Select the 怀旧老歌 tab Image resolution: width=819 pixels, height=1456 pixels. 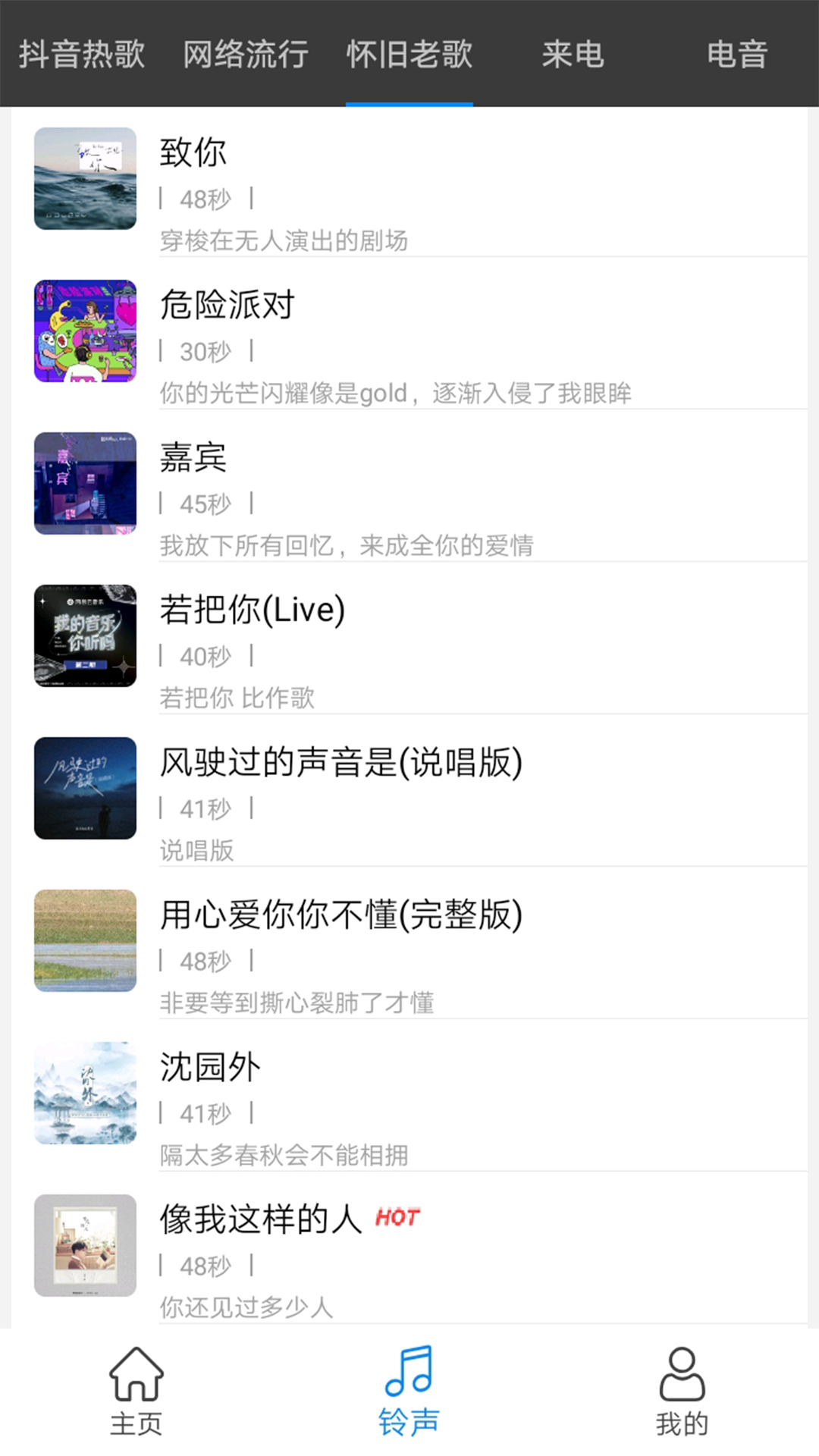tap(409, 55)
